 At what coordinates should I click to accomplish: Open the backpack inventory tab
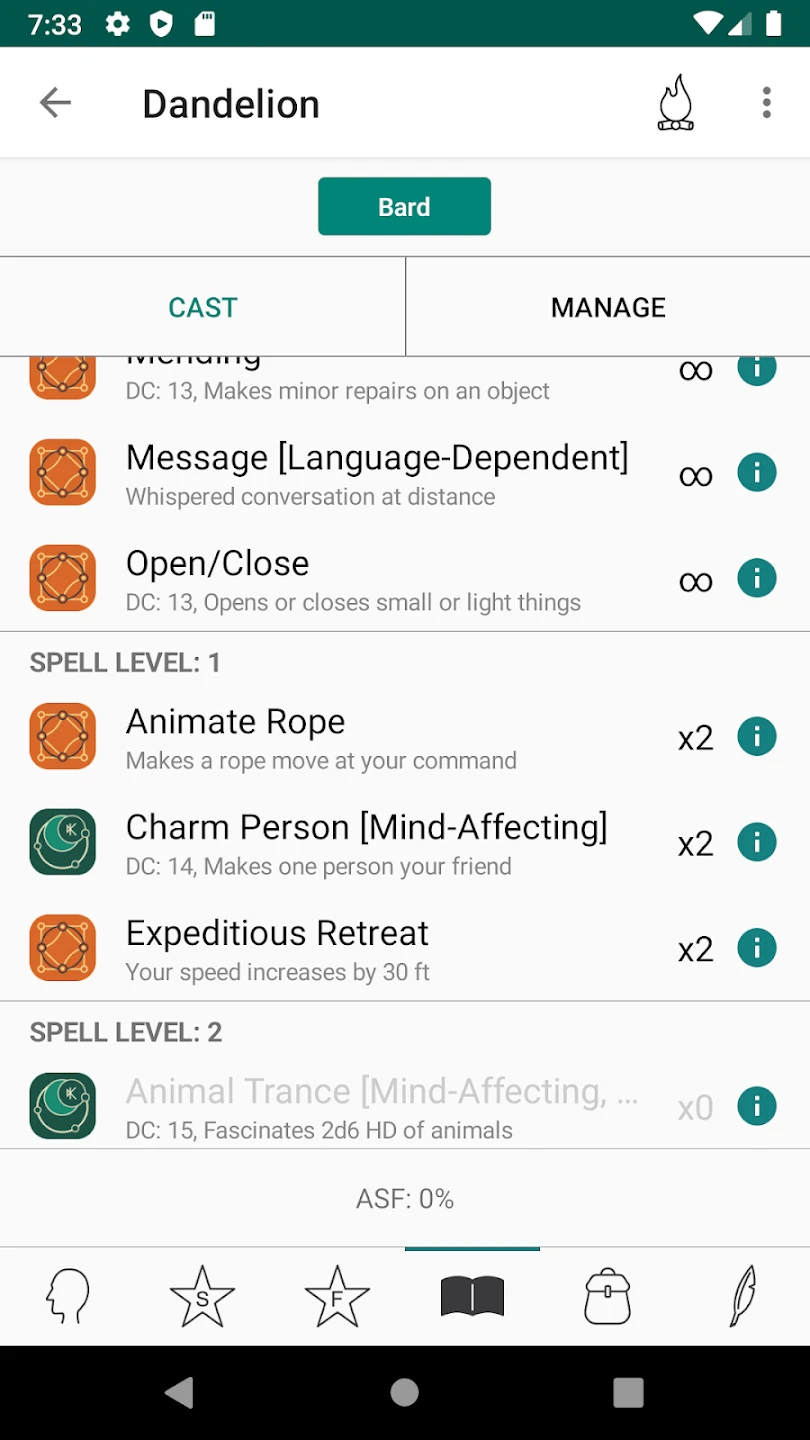[607, 1297]
